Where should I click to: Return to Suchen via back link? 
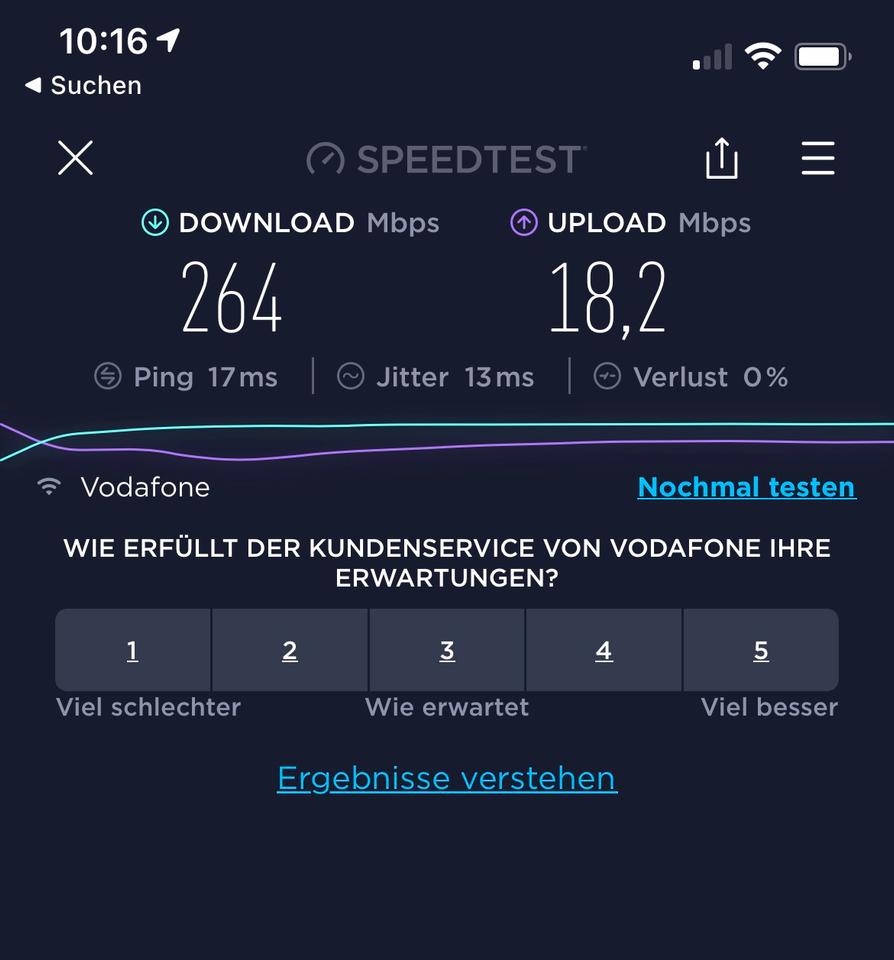click(x=84, y=86)
